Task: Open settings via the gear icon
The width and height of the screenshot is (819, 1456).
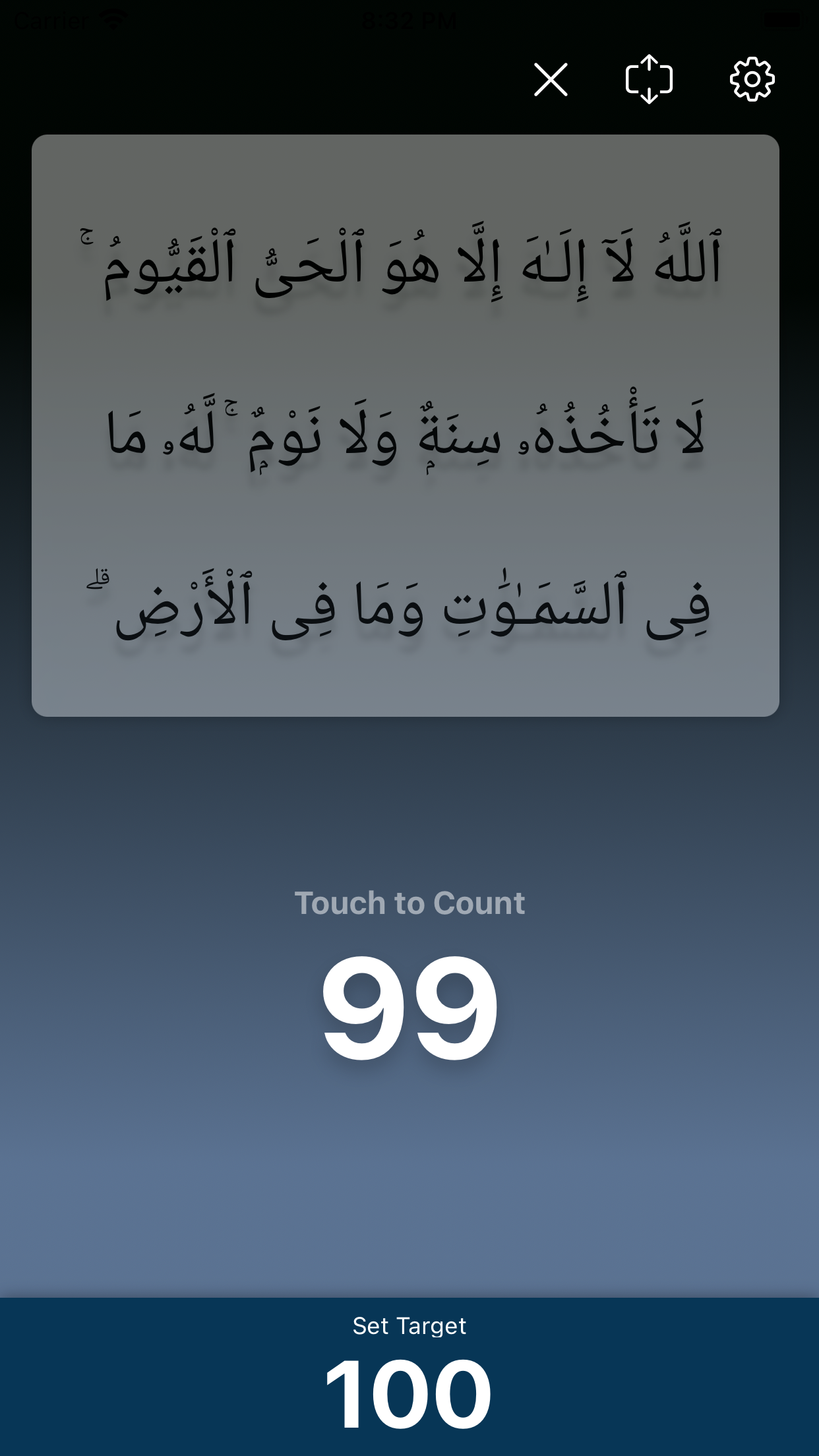Action: (752, 80)
